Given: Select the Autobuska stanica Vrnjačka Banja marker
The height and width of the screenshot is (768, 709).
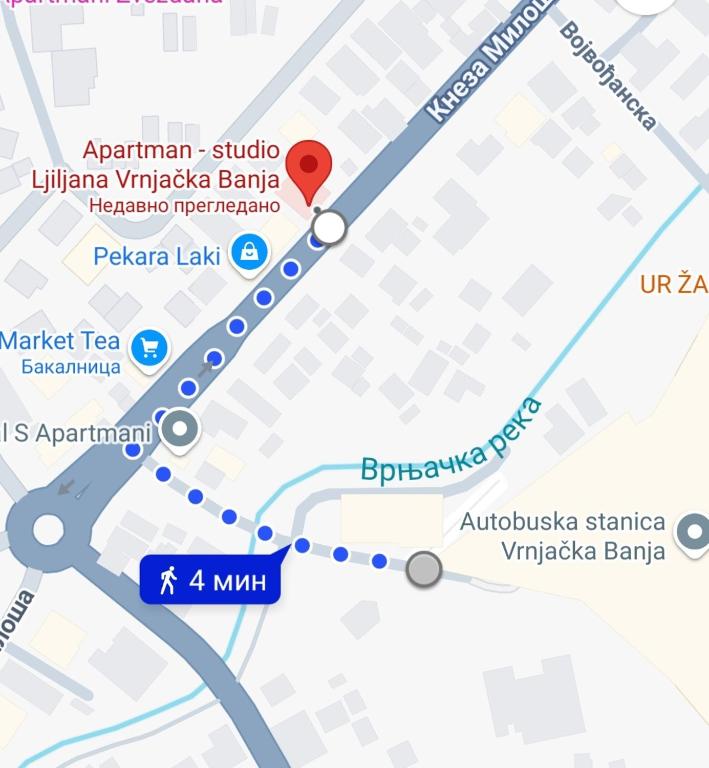Looking at the screenshot, I should point(692,533).
